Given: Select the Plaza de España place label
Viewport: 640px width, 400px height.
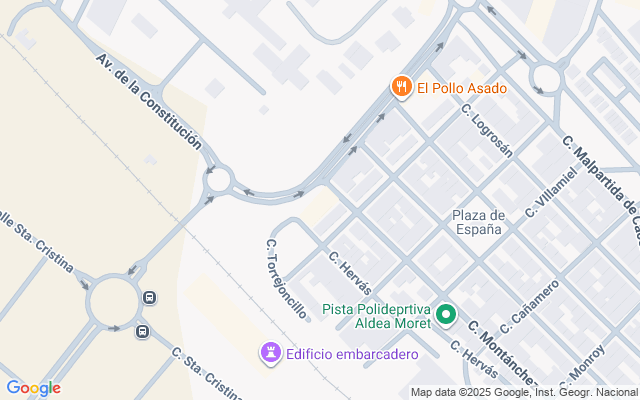Looking at the screenshot, I should [x=478, y=222].
